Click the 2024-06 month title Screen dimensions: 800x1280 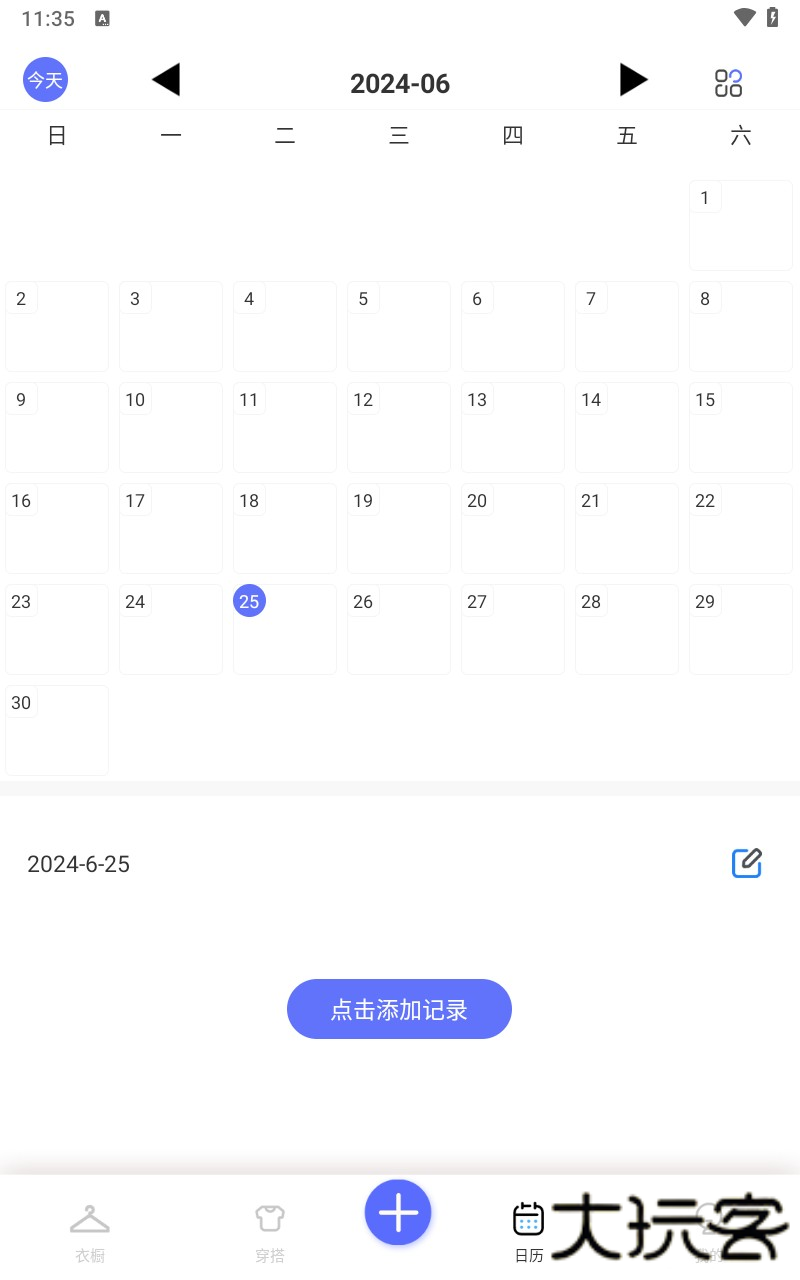(x=399, y=83)
